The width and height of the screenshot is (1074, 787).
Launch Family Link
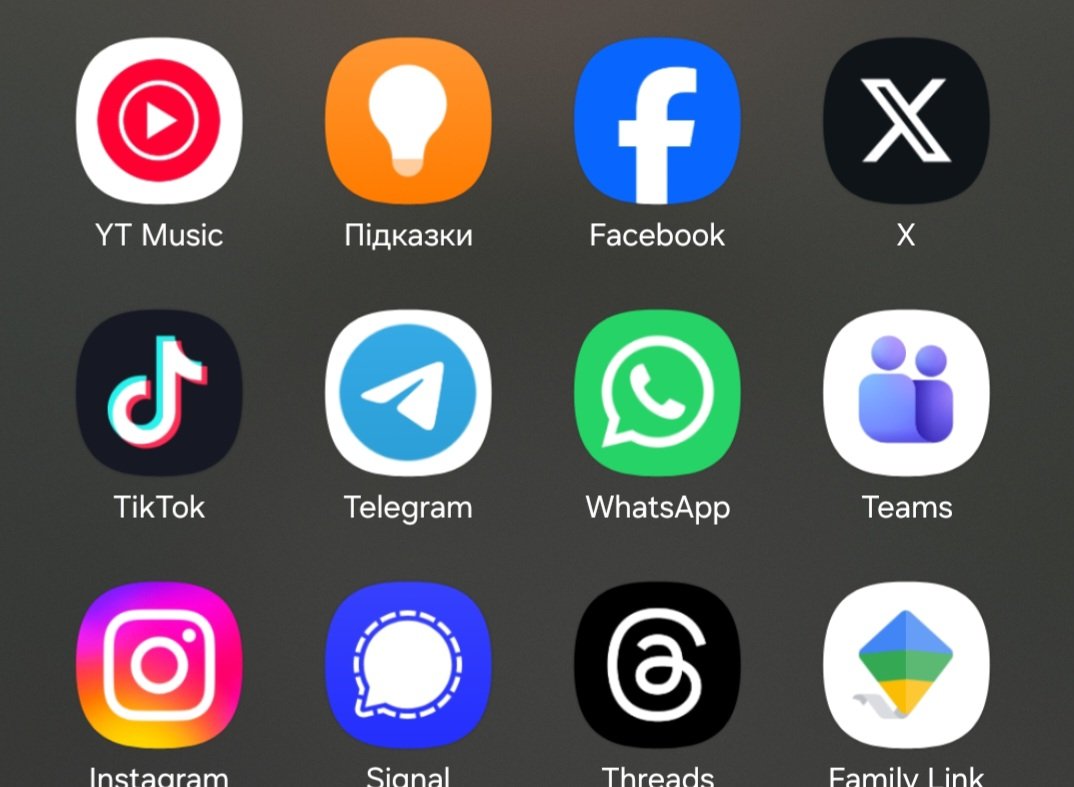point(906,665)
